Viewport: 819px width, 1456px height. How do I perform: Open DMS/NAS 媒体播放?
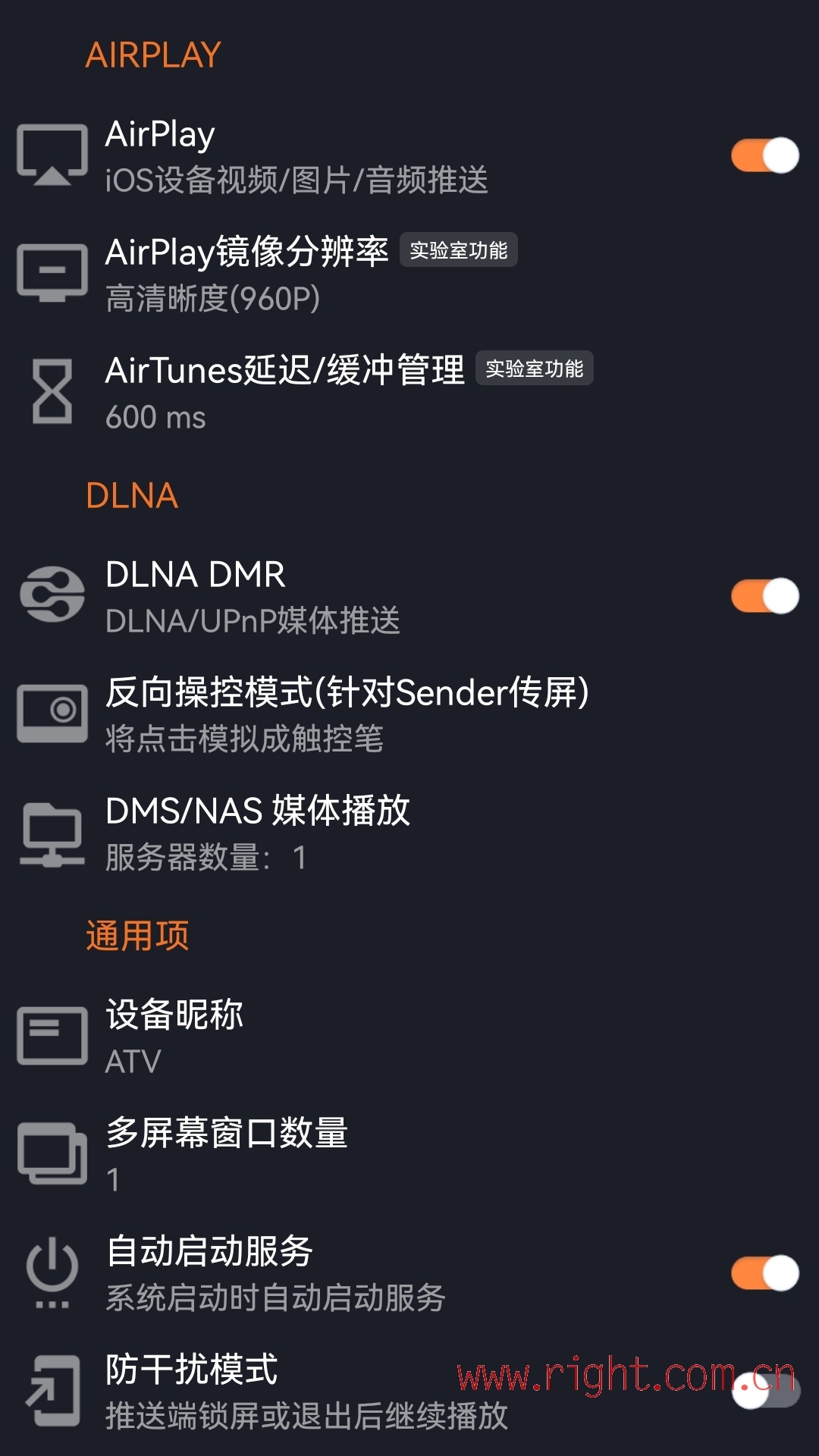(x=258, y=833)
